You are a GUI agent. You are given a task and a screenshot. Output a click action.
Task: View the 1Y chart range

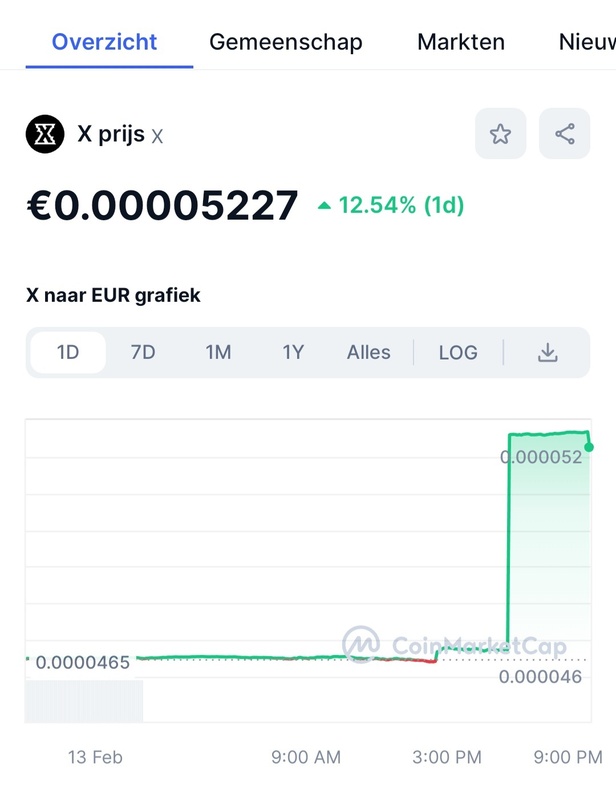293,352
